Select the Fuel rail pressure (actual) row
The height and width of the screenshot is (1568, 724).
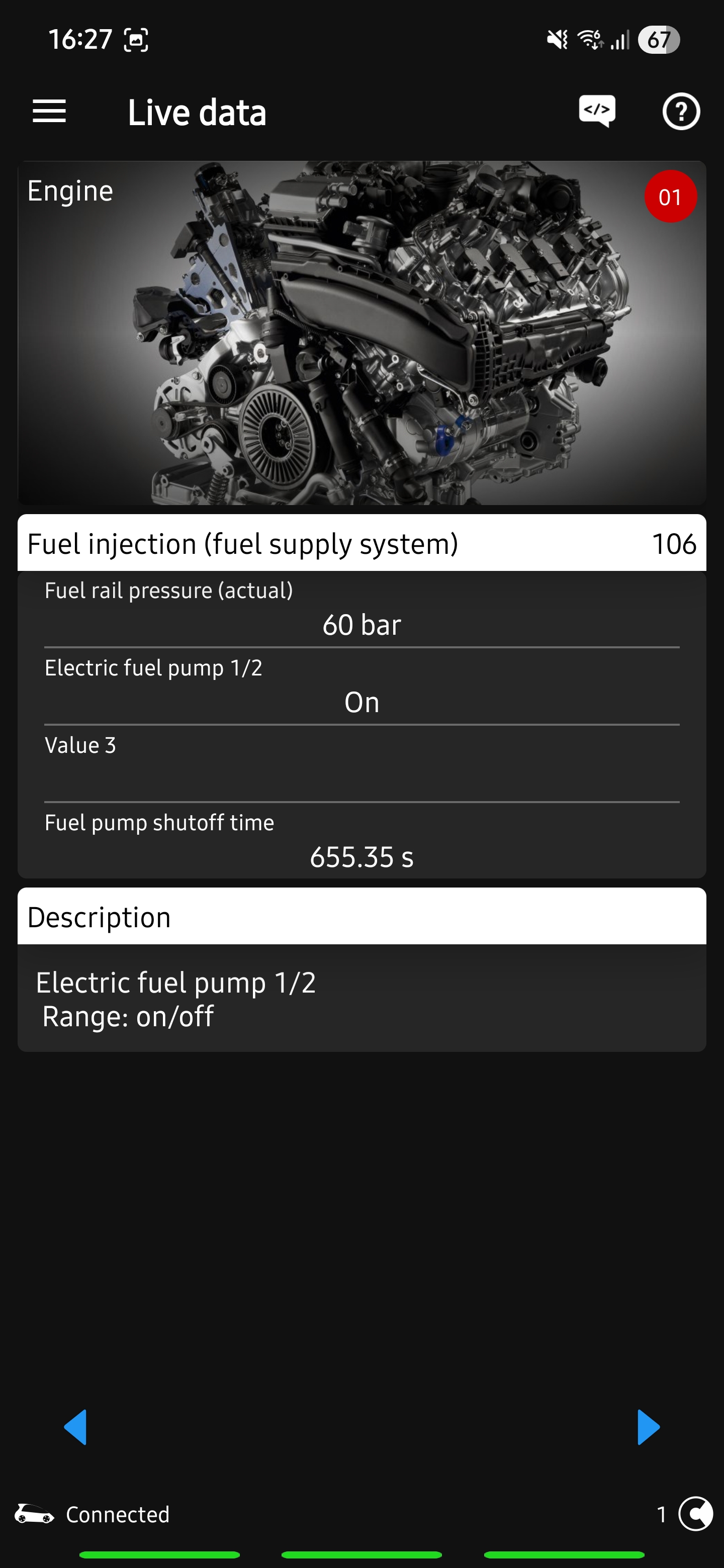pyautogui.click(x=361, y=609)
